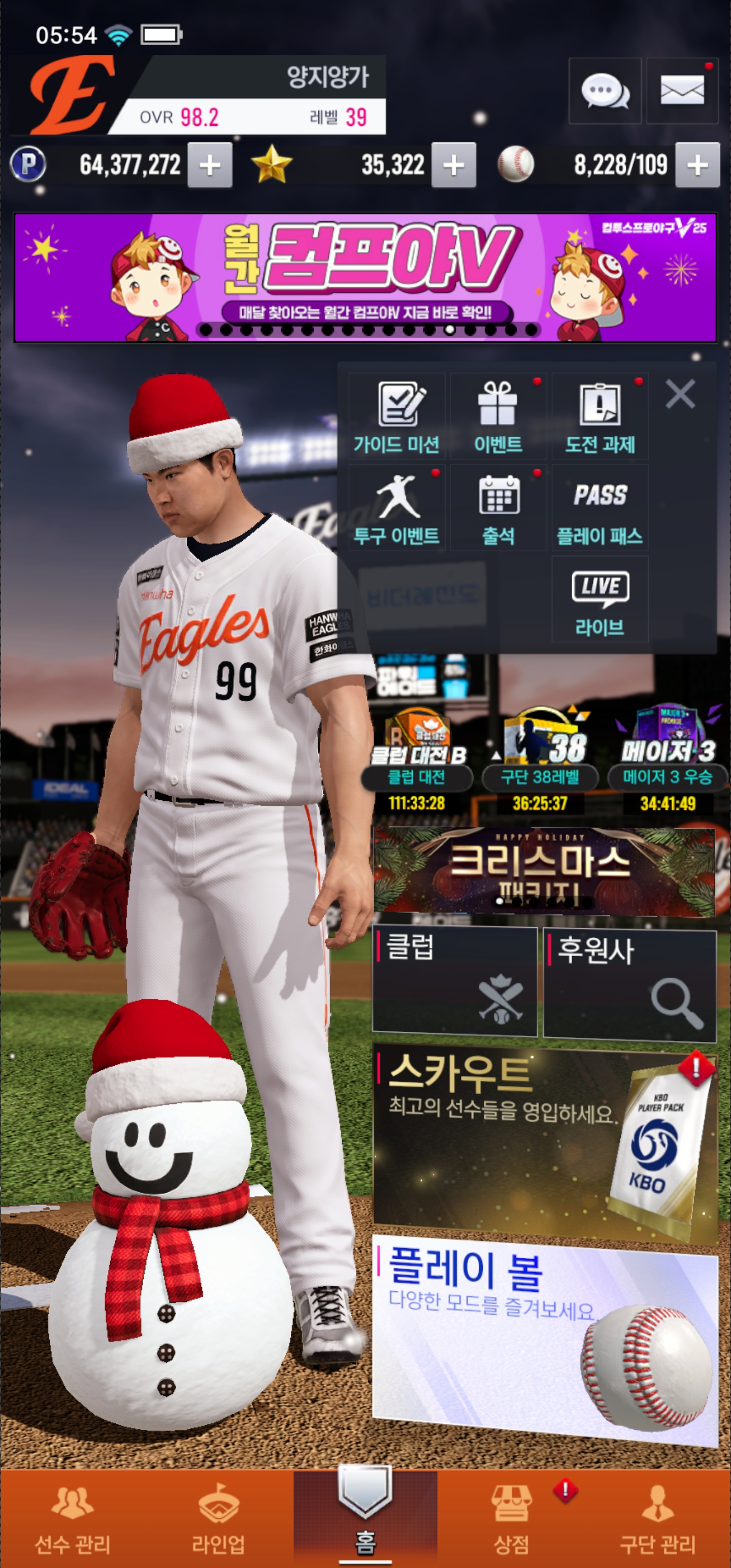Open the mailbox envelope icon

click(682, 91)
